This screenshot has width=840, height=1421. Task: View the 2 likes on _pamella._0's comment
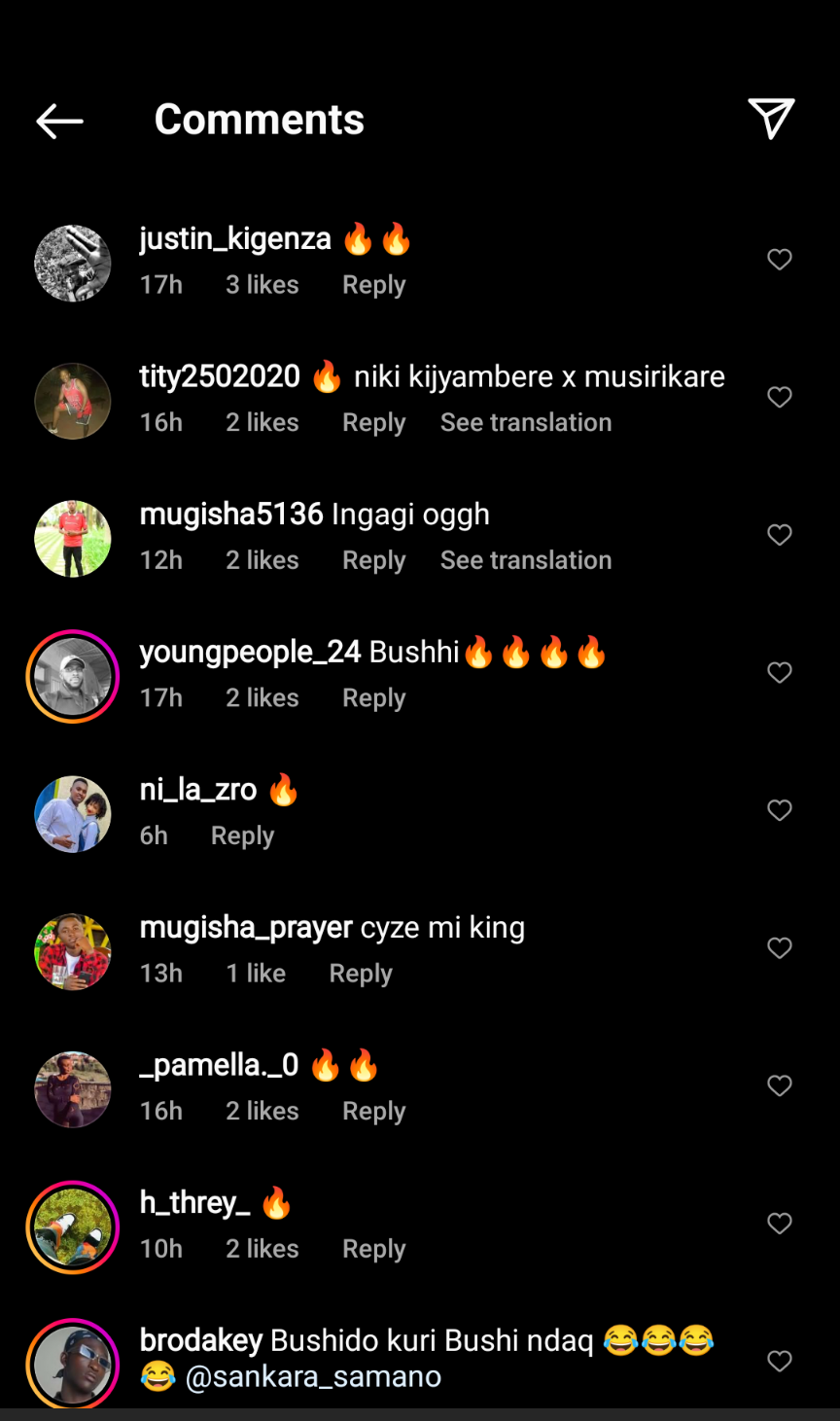262,1111
